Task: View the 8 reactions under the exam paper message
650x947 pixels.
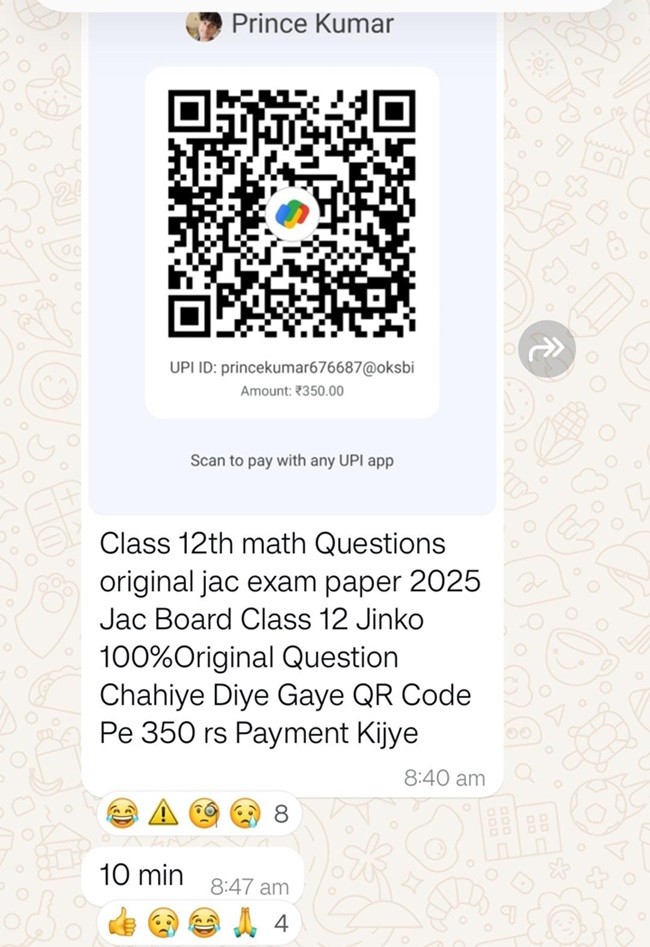Action: [200, 815]
